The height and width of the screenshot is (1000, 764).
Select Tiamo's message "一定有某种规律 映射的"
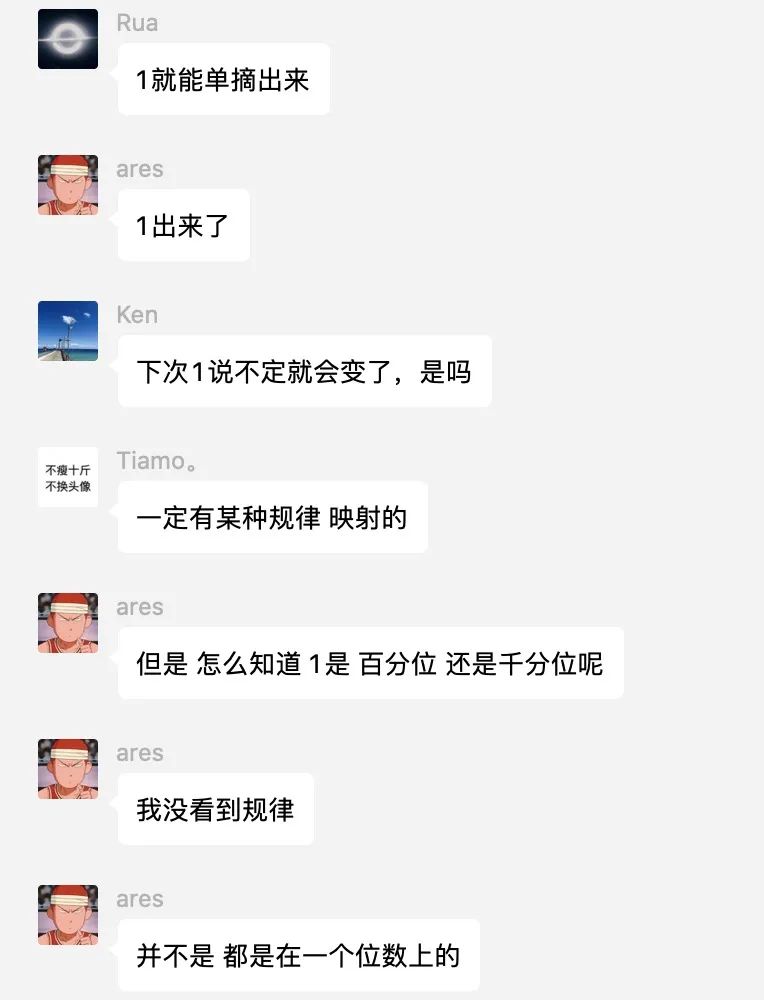coord(272,517)
